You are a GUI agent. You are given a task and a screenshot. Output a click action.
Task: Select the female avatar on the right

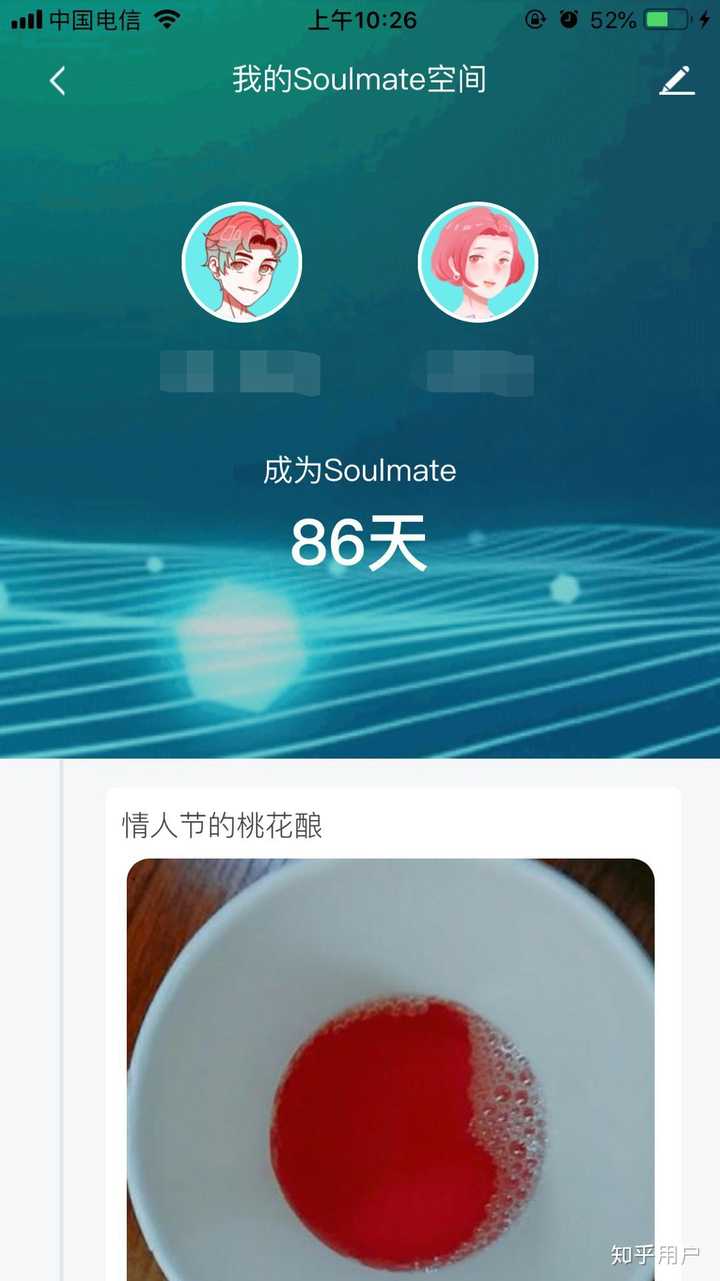tap(478, 262)
